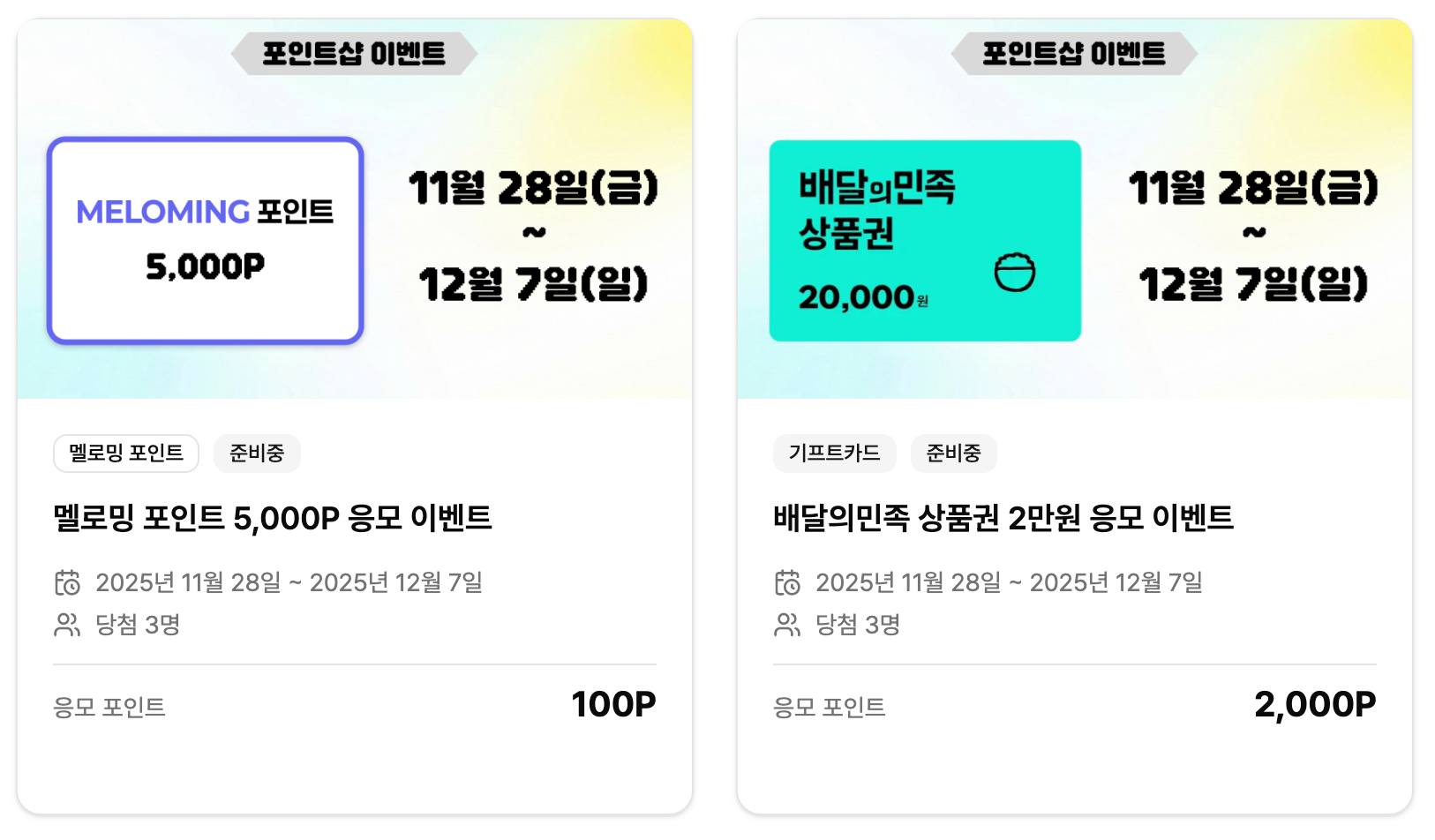
Task: Open the 배달의민족 상품권 2만원 응모 이벤트 card
Action: coord(1074,416)
